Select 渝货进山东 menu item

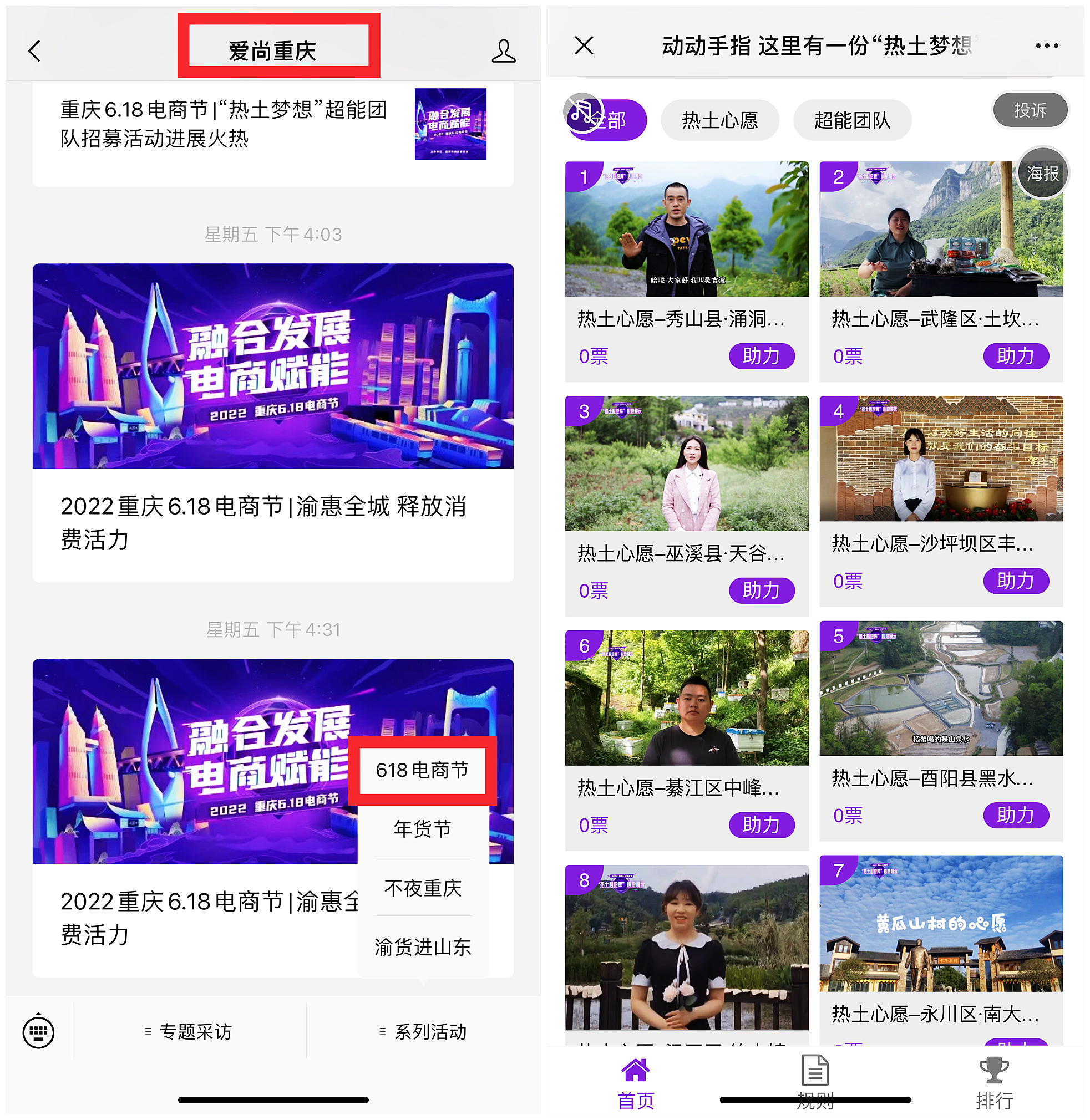pyautogui.click(x=423, y=947)
